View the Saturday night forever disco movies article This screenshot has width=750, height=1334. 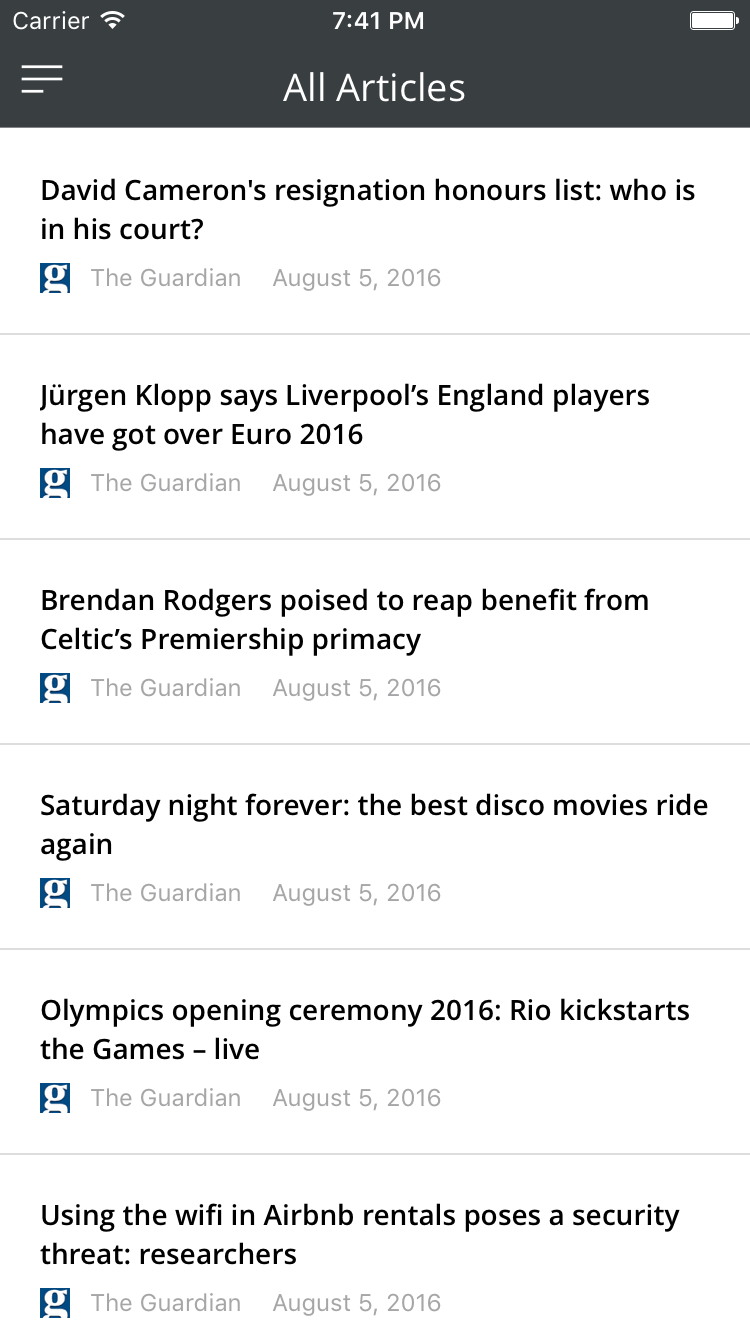(373, 825)
